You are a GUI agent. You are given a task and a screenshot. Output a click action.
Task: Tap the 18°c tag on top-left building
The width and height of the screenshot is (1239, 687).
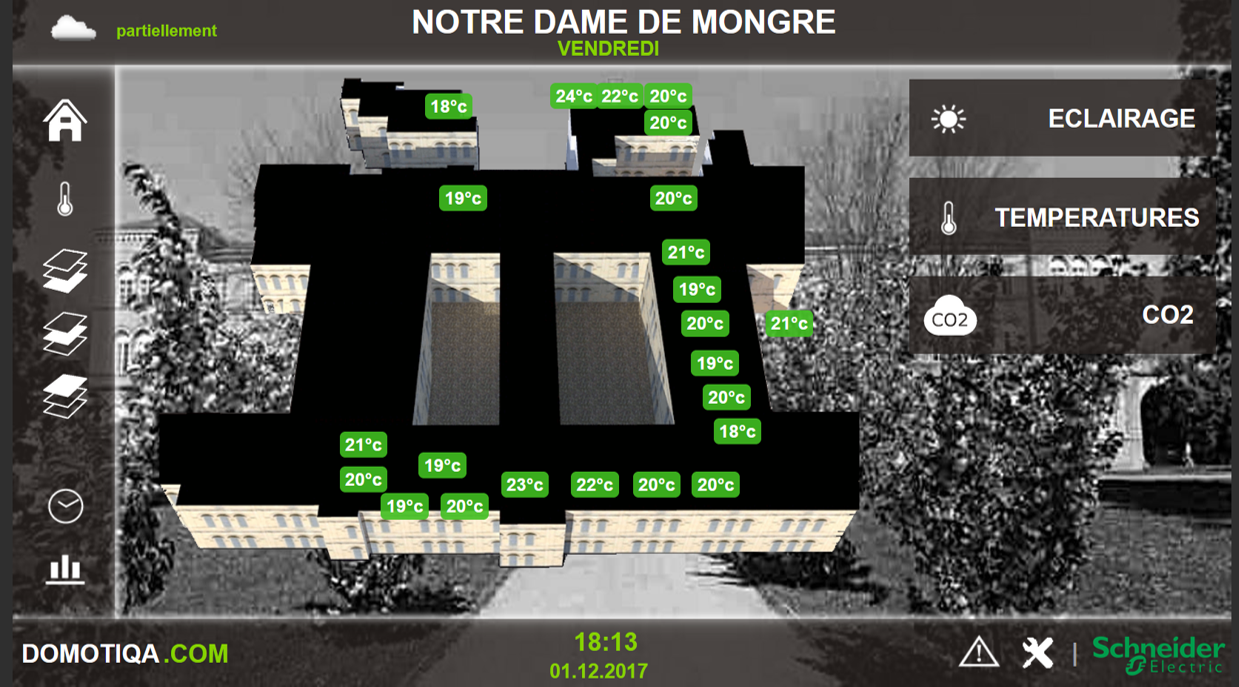point(448,106)
